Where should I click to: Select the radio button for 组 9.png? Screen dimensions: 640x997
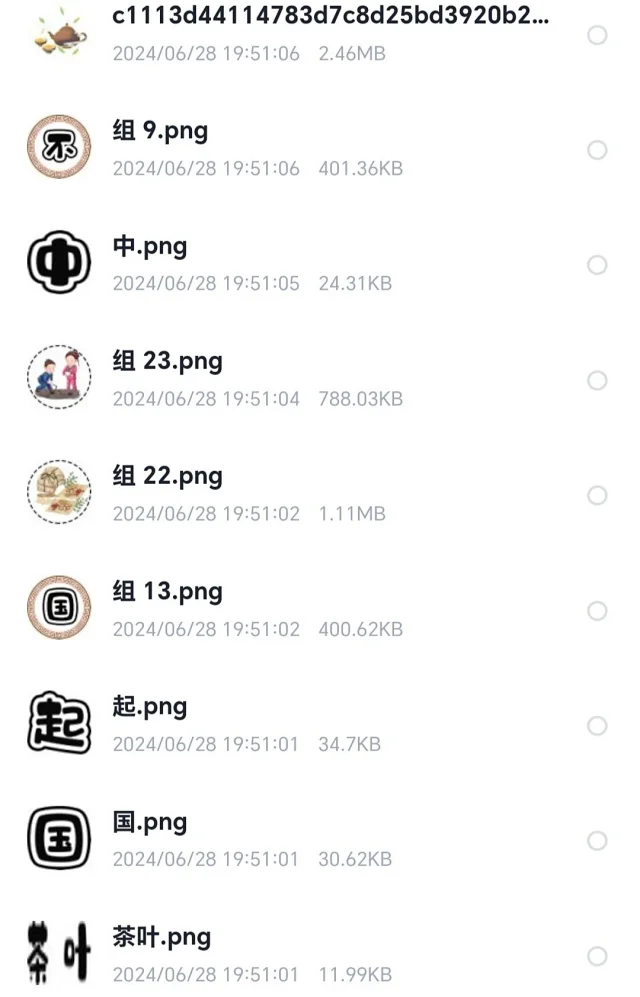[x=597, y=150]
